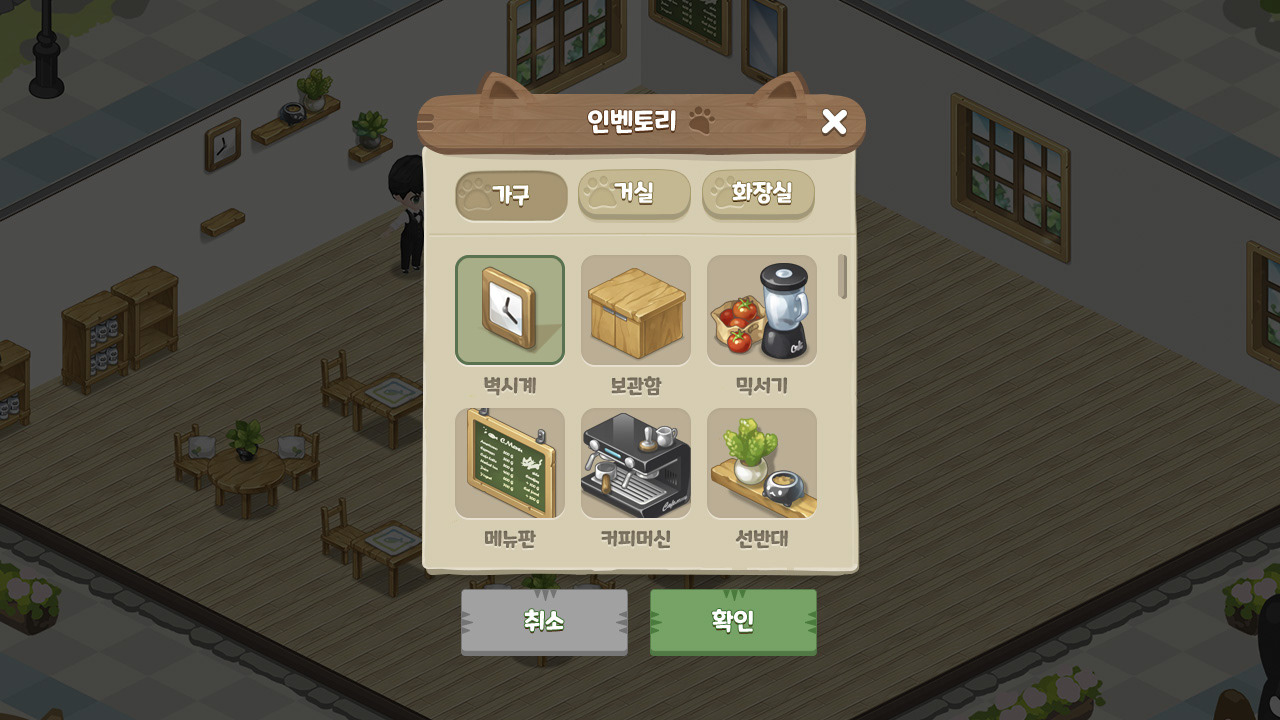
Task: Pick the 메뉴판 menu board
Action: click(510, 463)
